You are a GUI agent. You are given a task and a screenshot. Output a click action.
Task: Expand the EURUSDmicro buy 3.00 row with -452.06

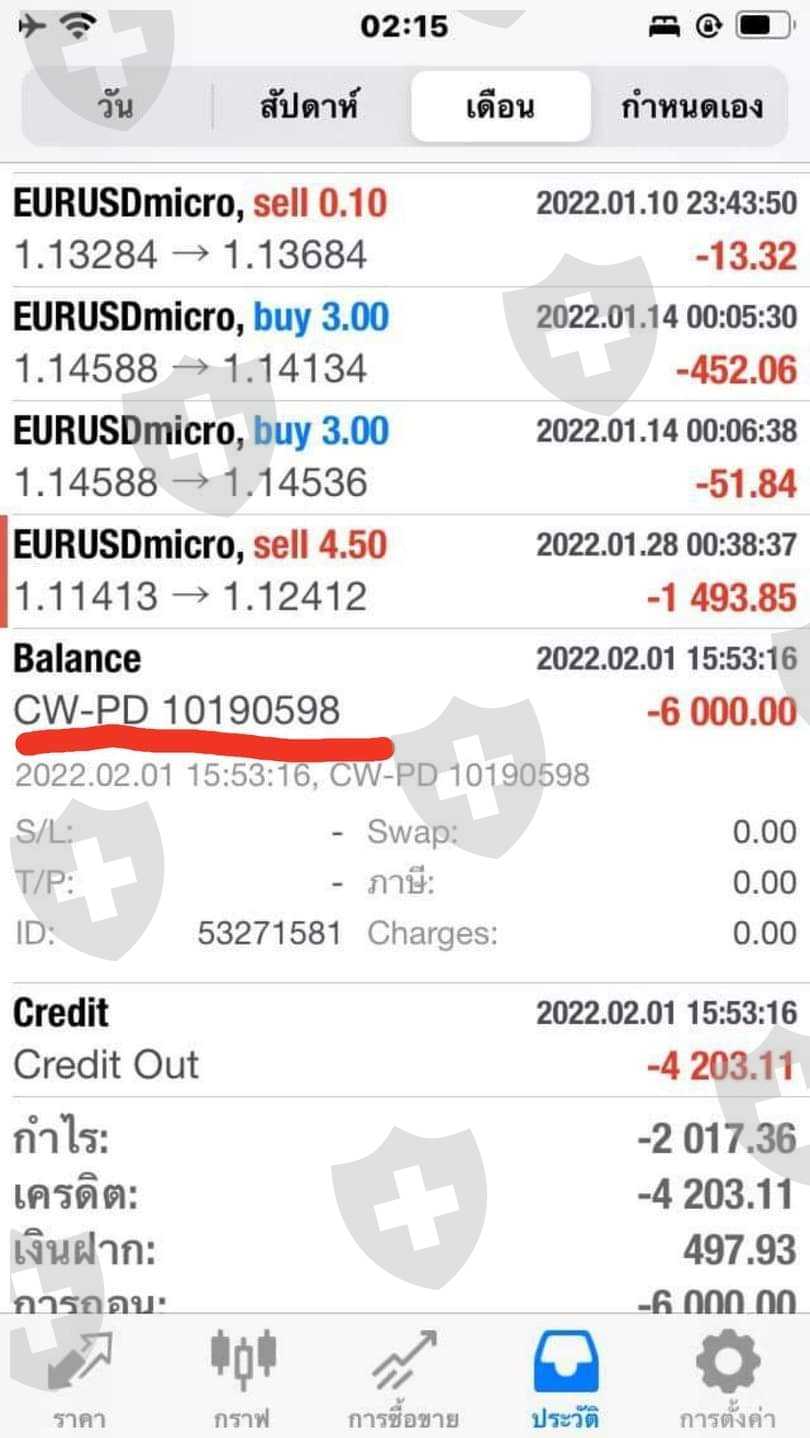click(404, 343)
